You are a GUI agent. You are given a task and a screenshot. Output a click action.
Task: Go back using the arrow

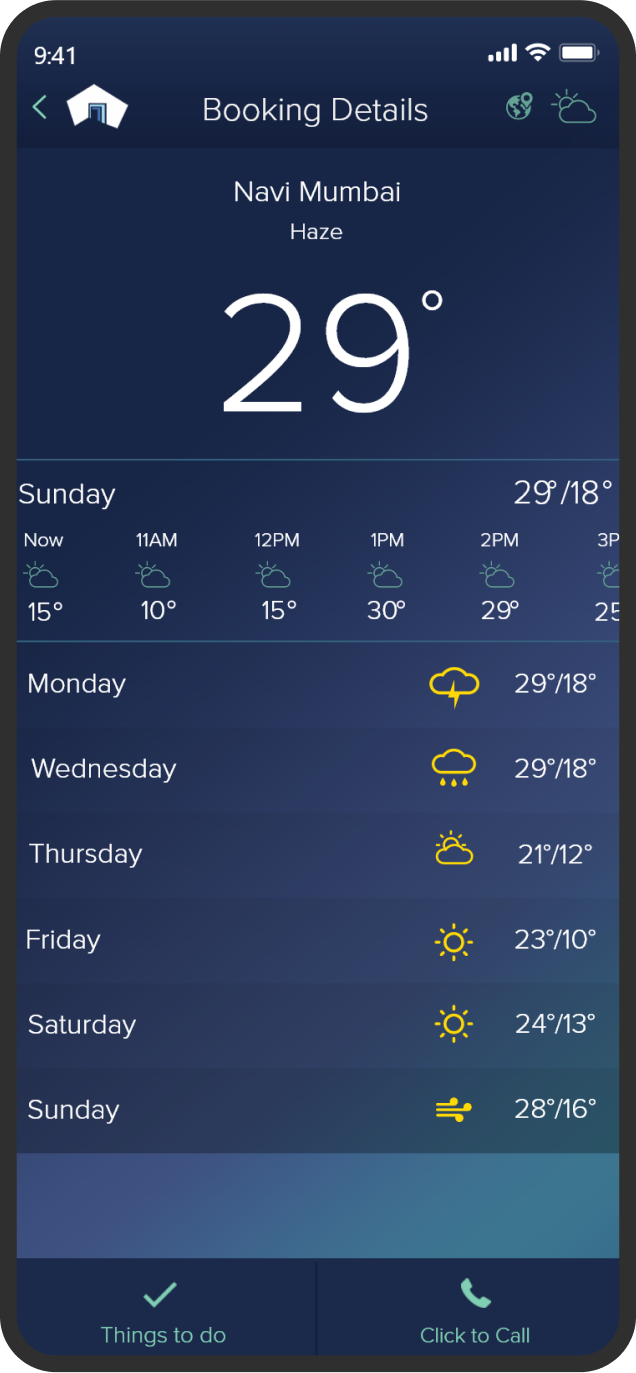click(40, 108)
